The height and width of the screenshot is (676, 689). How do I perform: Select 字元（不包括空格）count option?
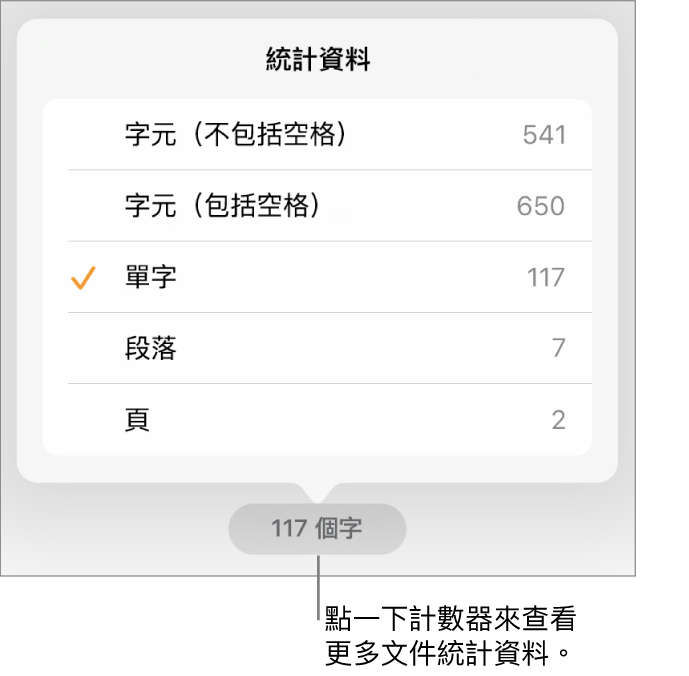pos(318,135)
